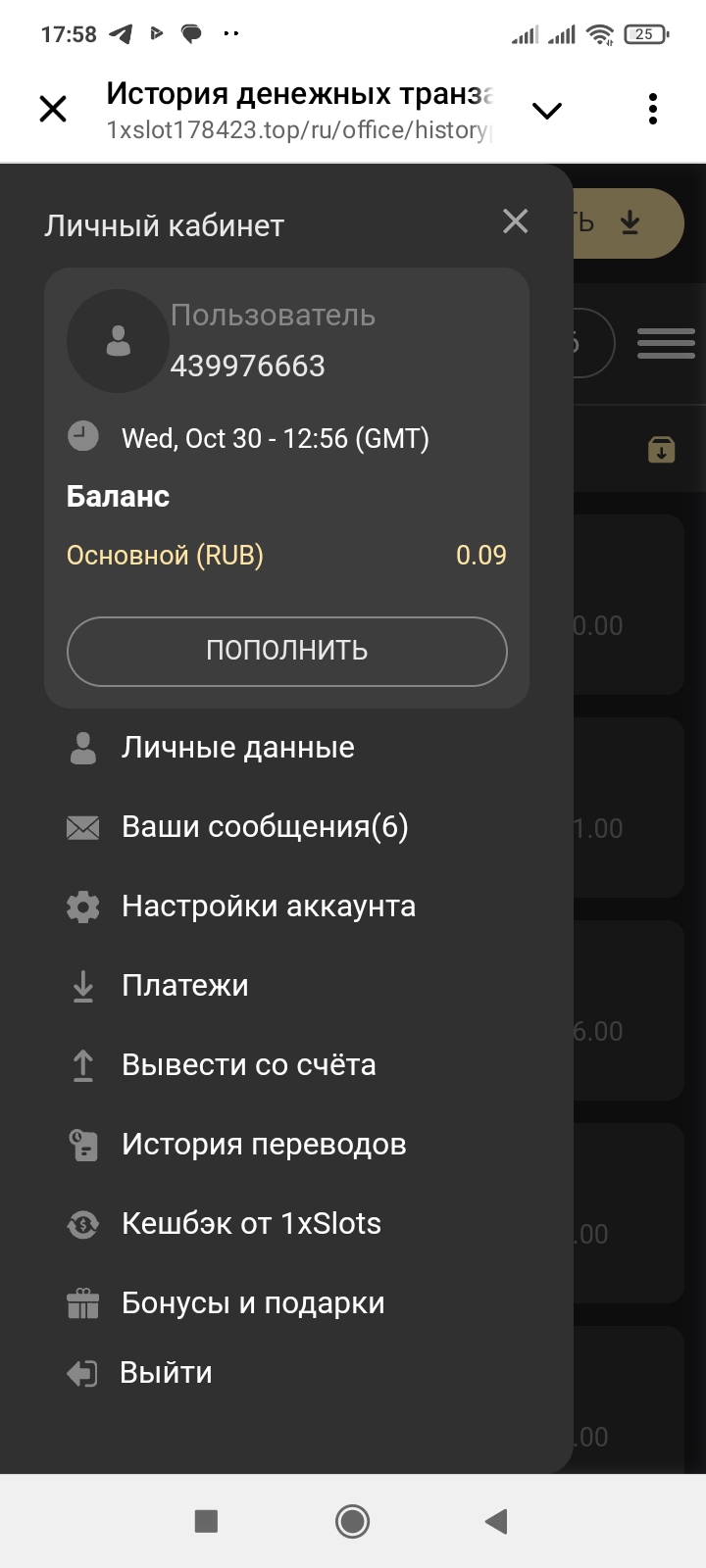Close the browser custom tab
Viewport: 706px width, 1568px height.
coord(53,109)
